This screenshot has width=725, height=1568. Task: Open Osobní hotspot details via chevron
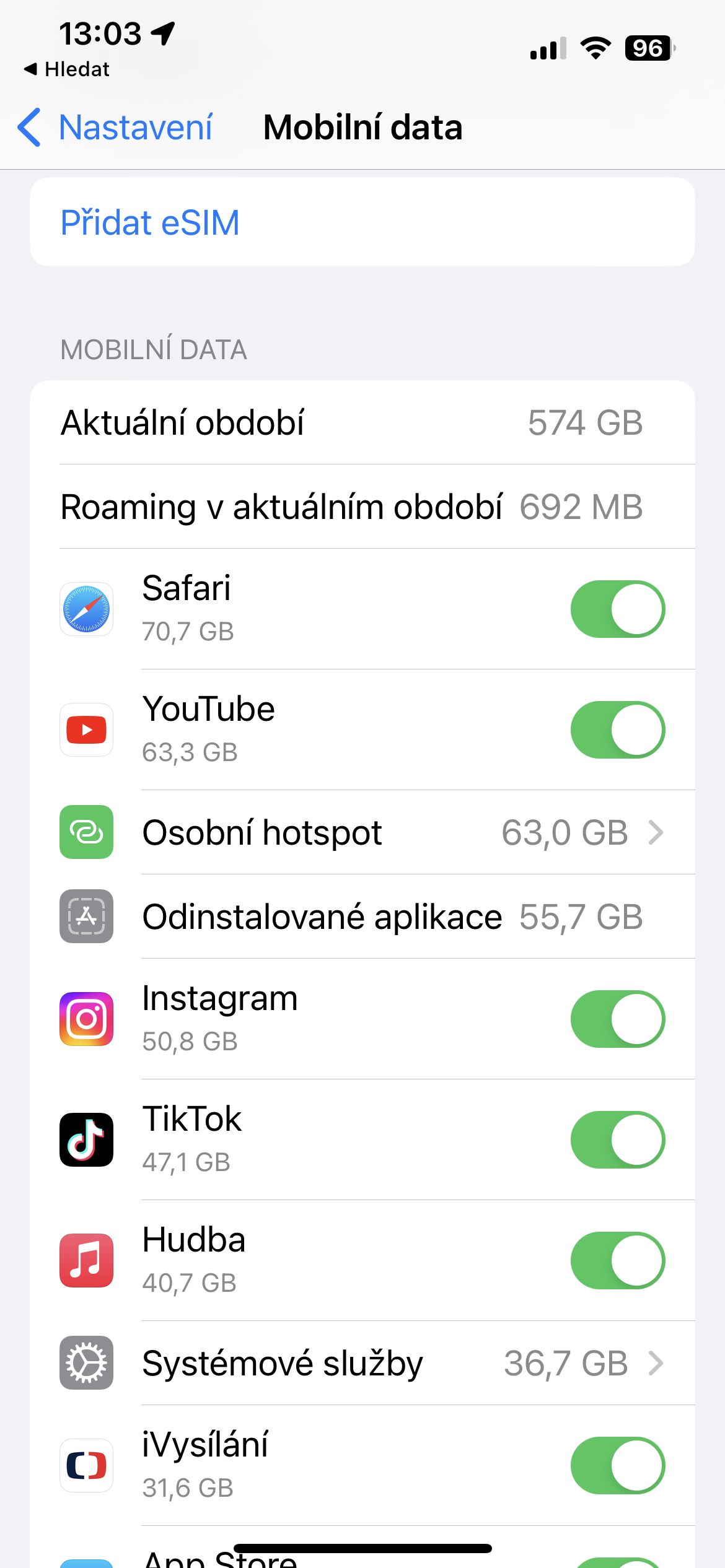[x=657, y=833]
